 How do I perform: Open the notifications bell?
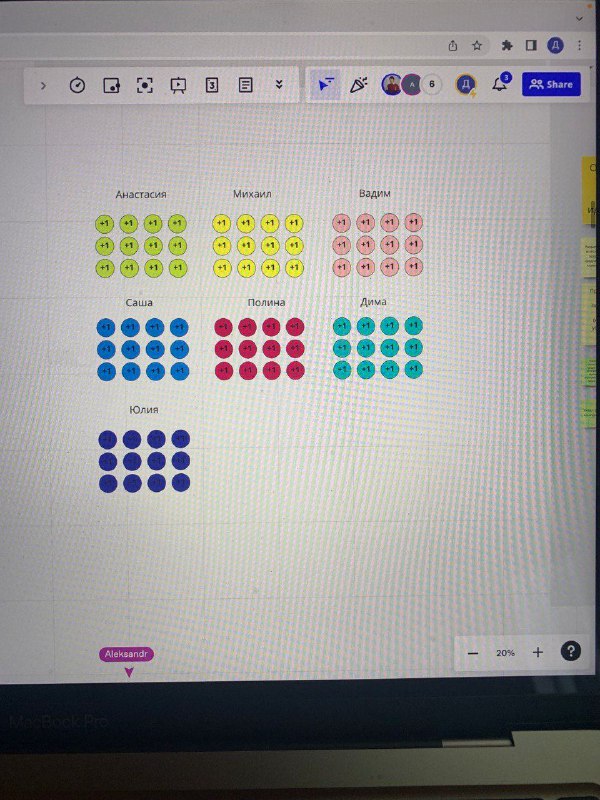click(x=500, y=85)
